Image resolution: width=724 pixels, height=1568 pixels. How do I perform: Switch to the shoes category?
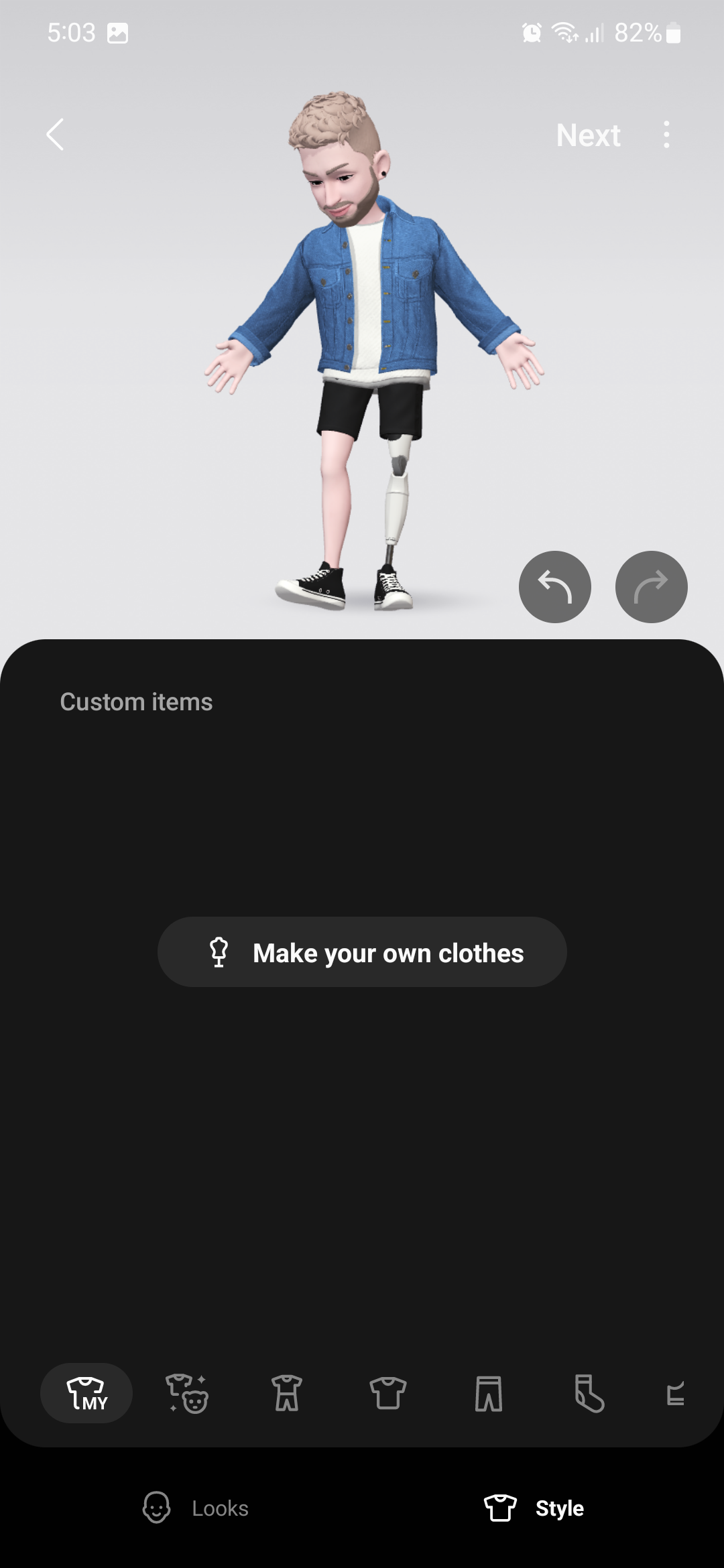coord(676,1393)
